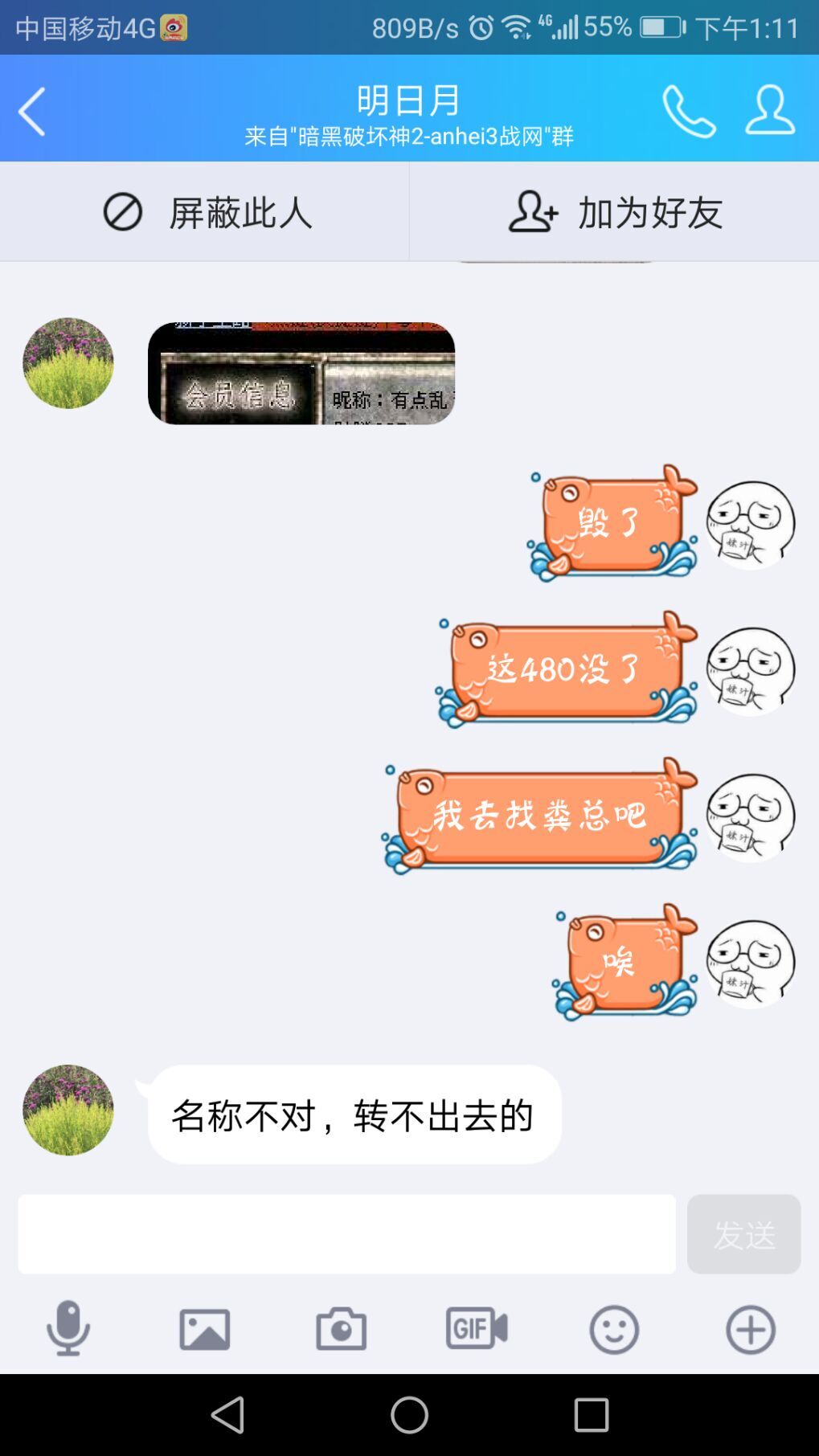Open 明日月's profile page

(769, 111)
